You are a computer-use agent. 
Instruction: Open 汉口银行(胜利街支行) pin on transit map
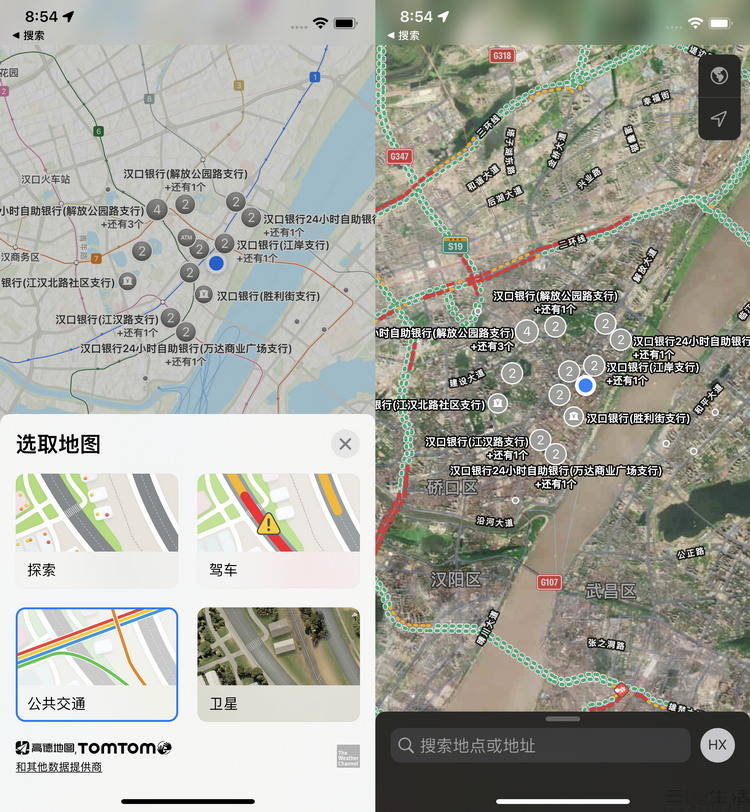point(203,295)
